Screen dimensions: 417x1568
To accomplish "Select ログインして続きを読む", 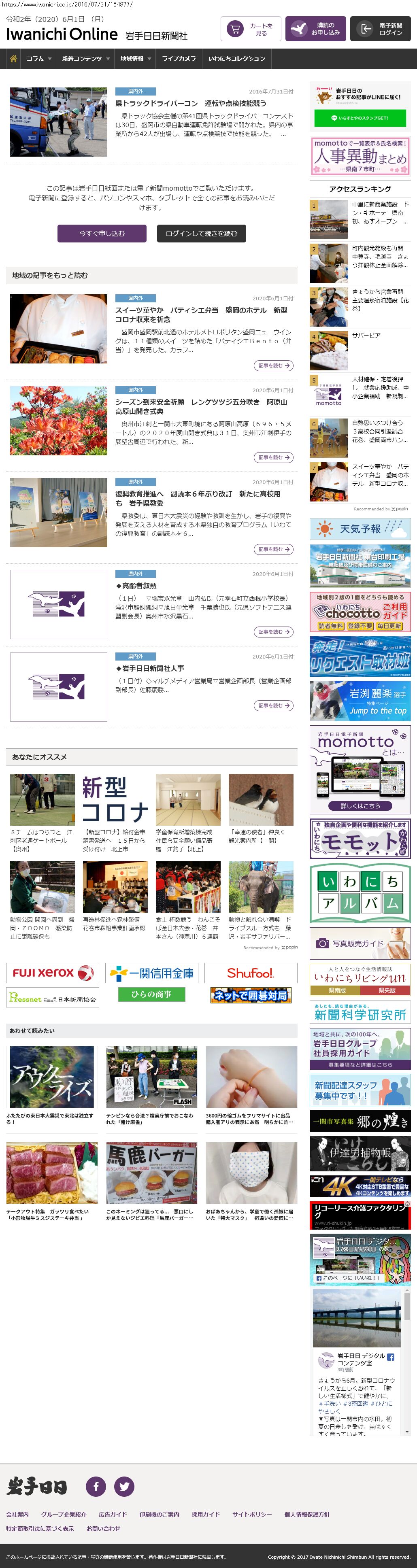I will (201, 233).
